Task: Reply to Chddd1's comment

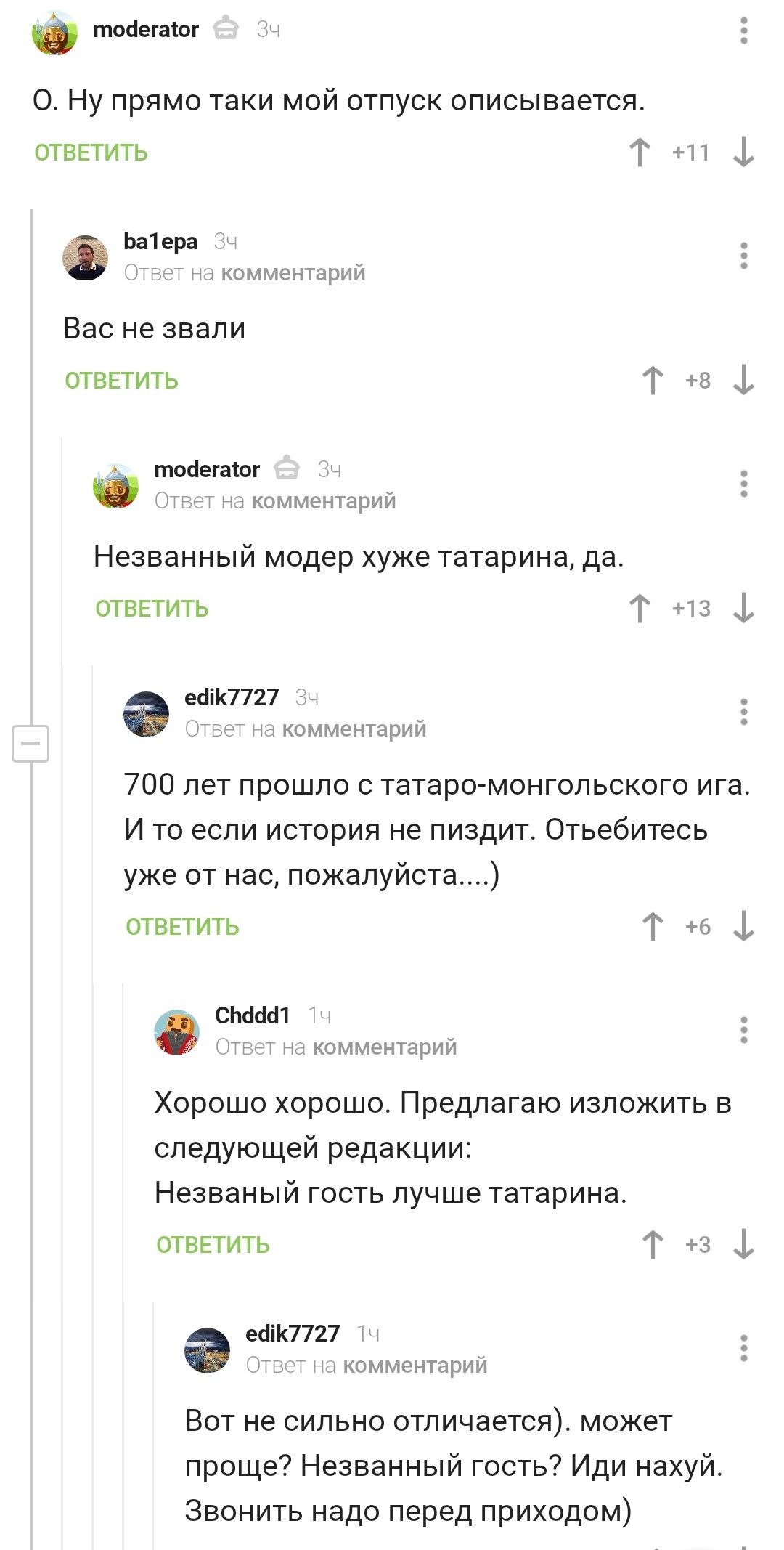Action: [213, 1245]
